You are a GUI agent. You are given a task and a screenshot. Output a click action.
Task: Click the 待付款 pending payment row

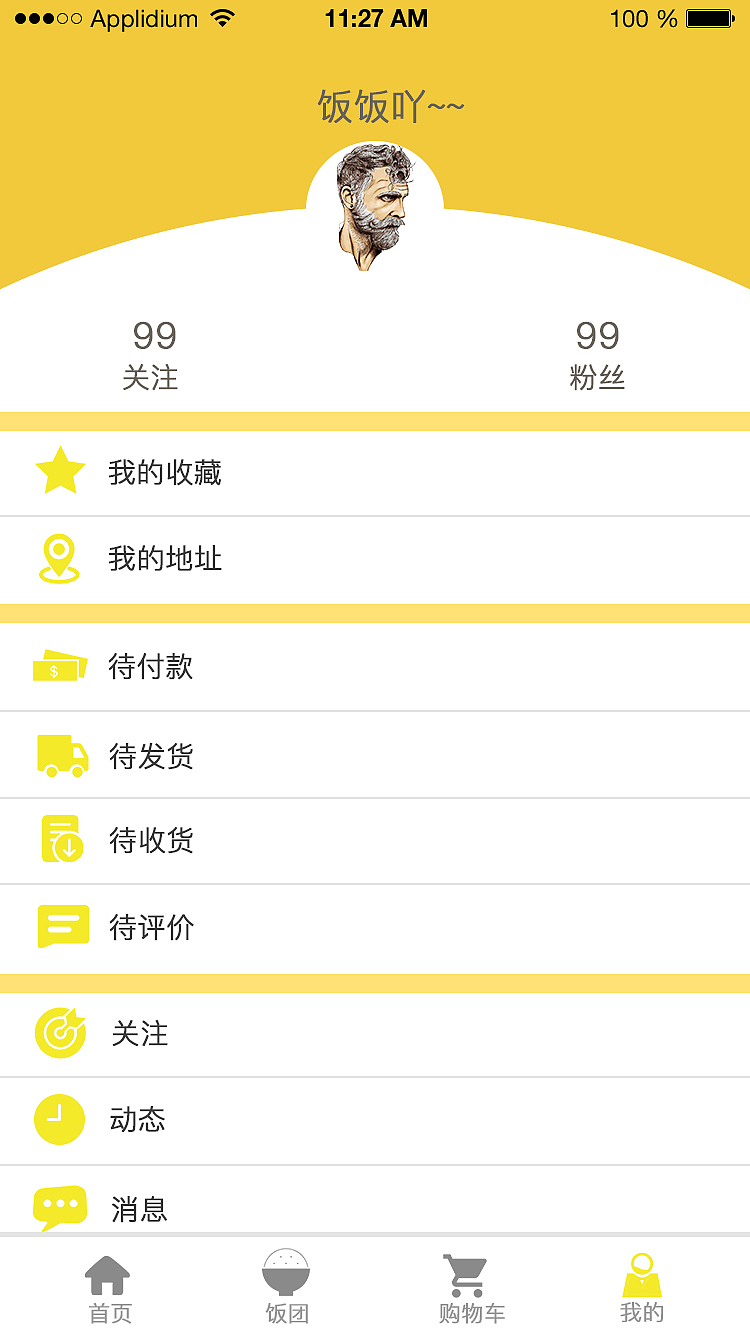tap(375, 665)
